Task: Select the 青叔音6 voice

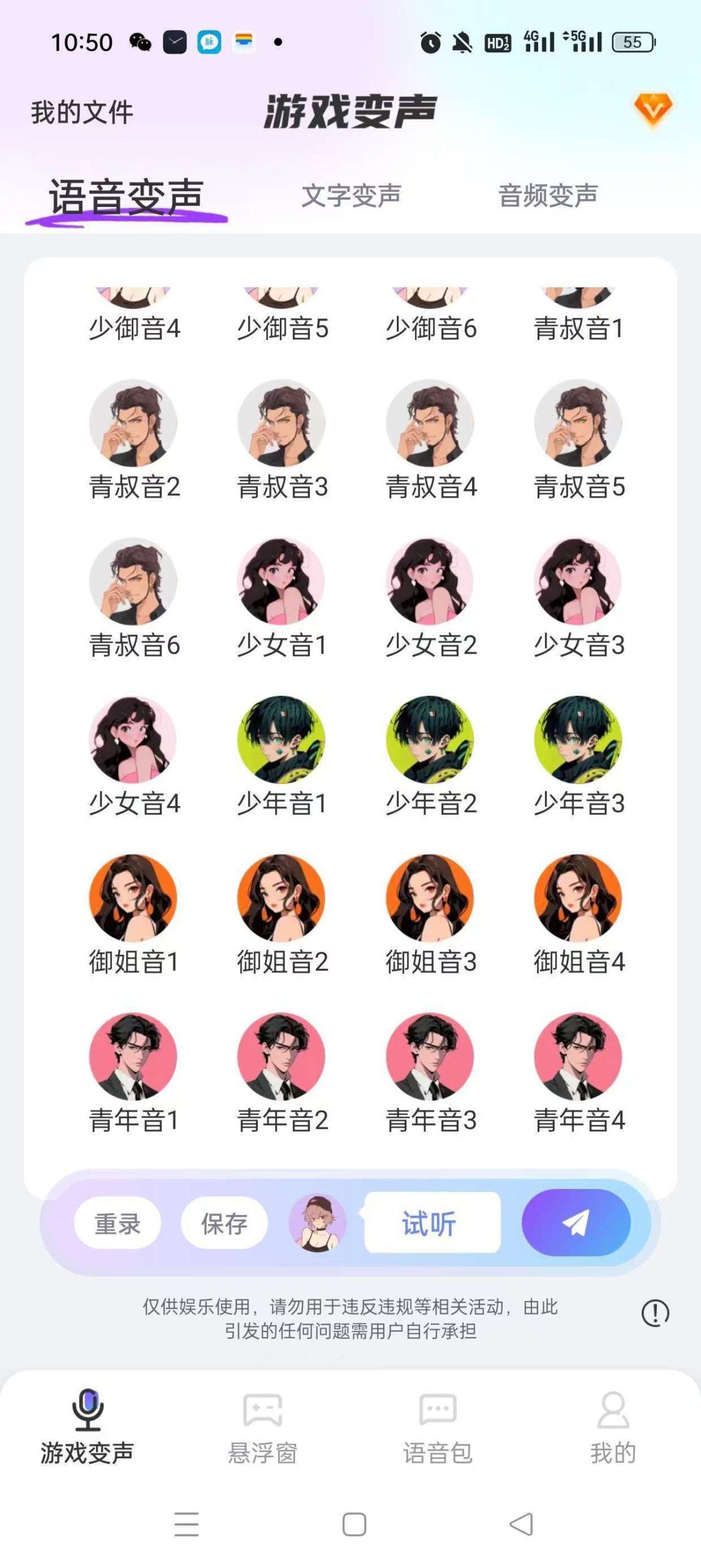Action: pyautogui.click(x=134, y=598)
